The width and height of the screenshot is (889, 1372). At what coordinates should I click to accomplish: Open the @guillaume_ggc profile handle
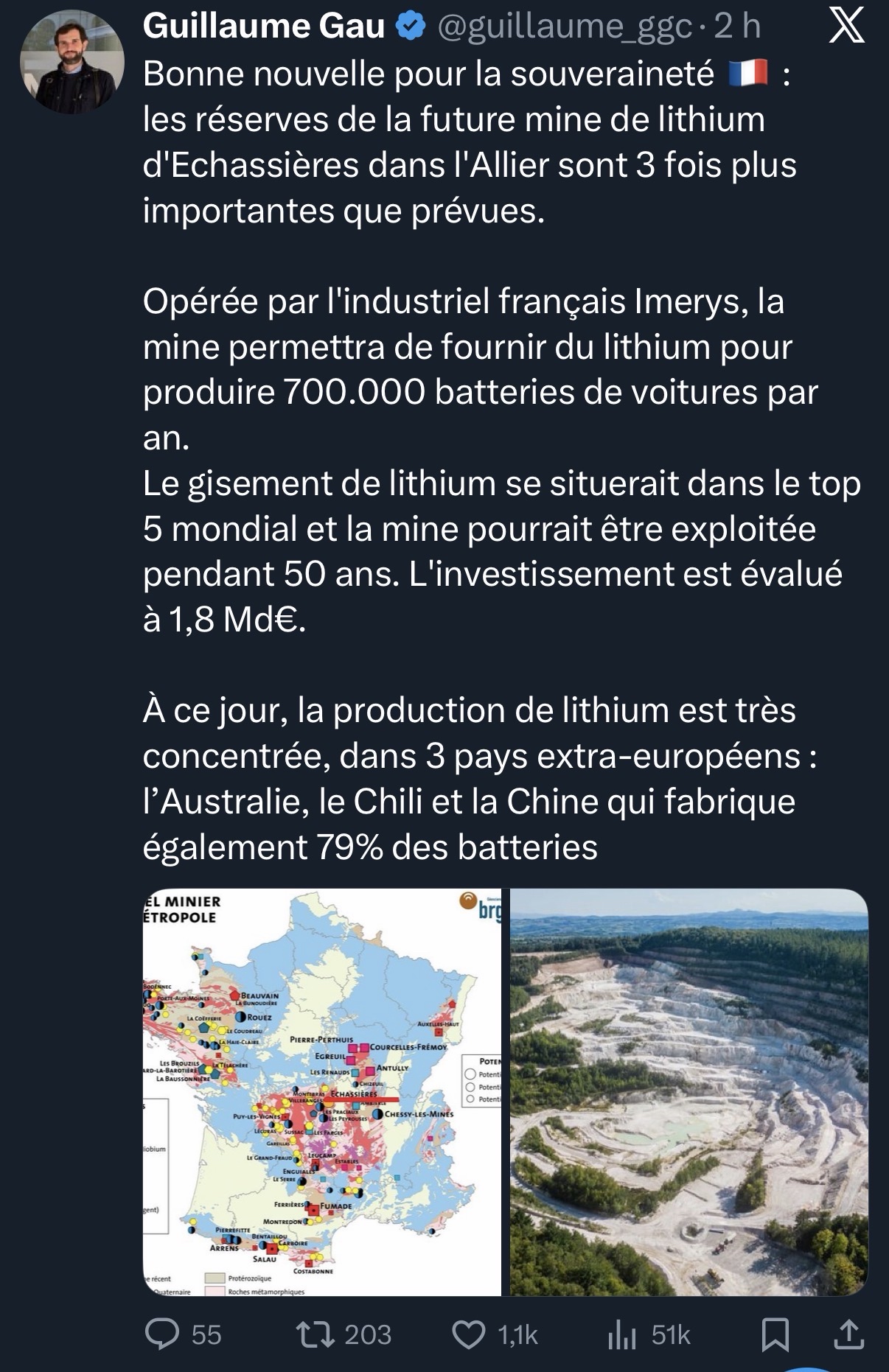coord(565,27)
